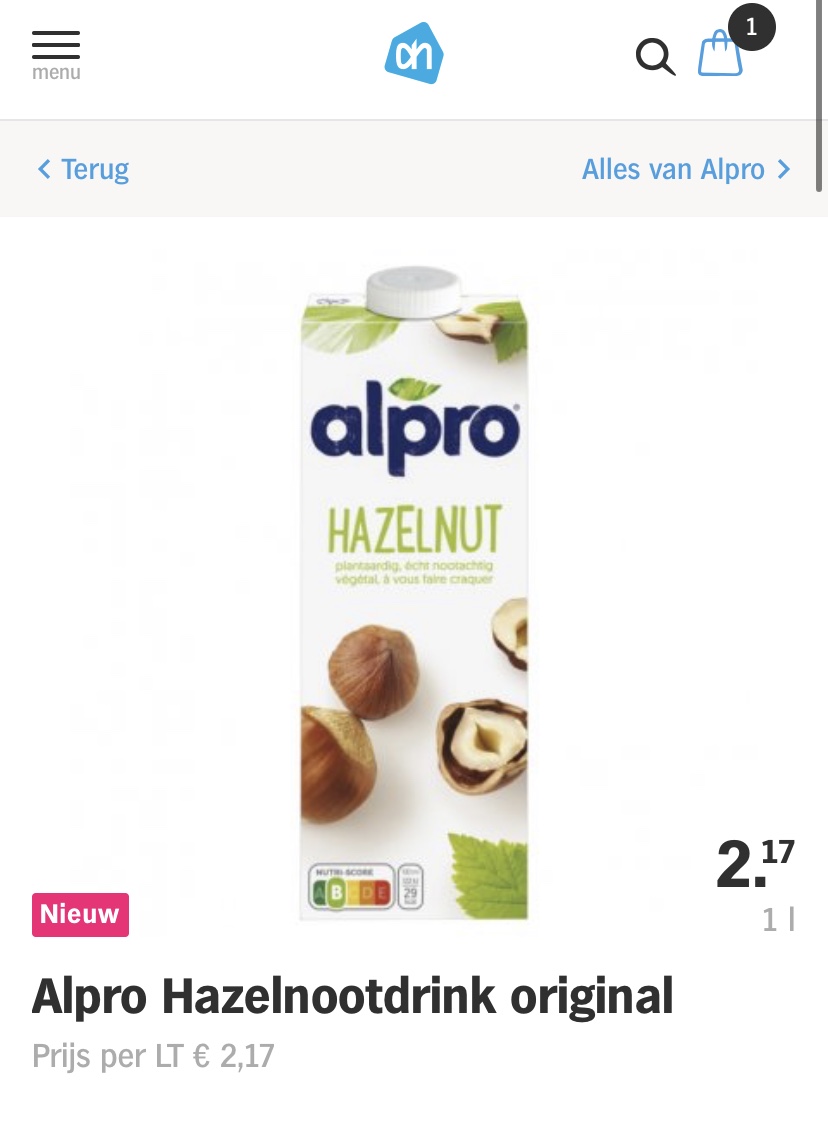
Task: Open the hamburger menu
Action: click(56, 53)
